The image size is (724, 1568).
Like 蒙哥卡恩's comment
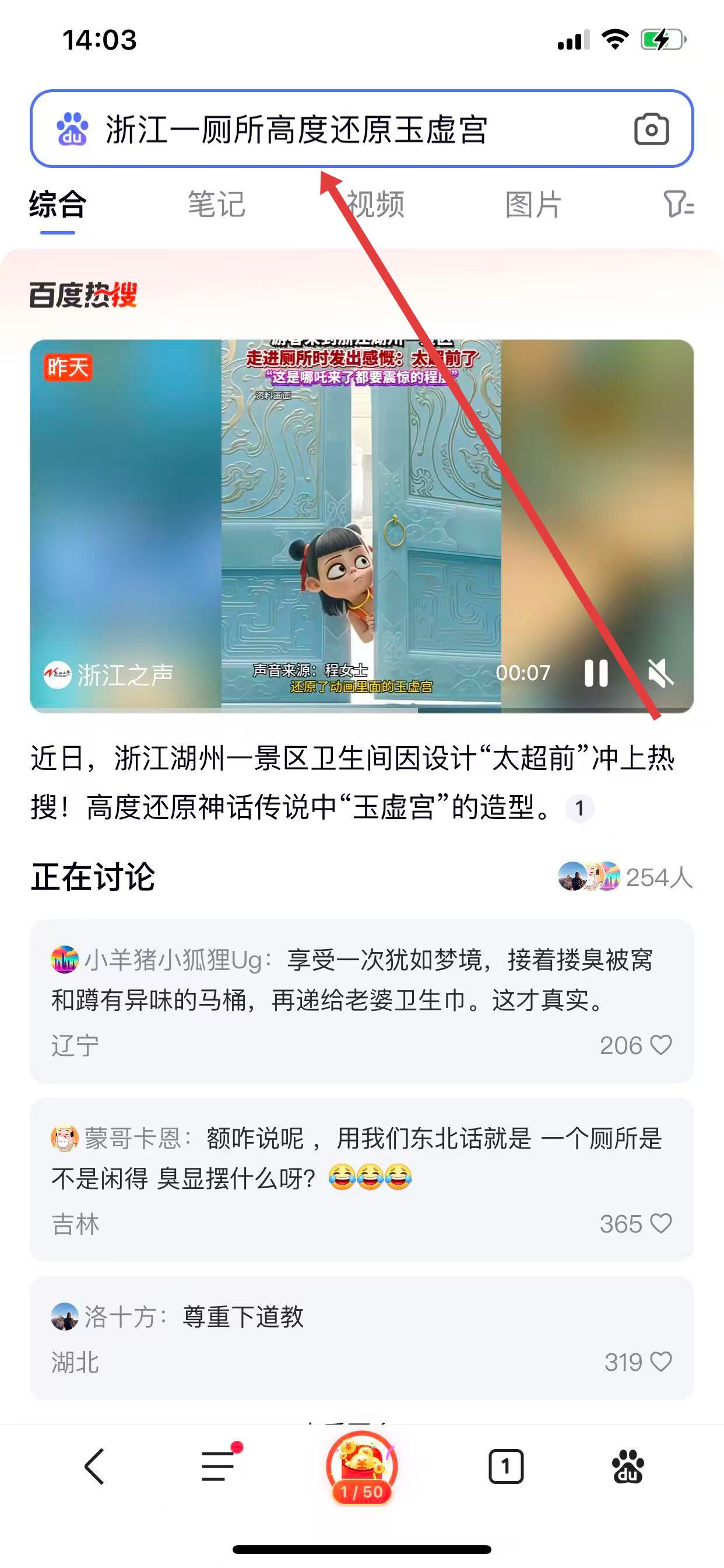(660, 1223)
